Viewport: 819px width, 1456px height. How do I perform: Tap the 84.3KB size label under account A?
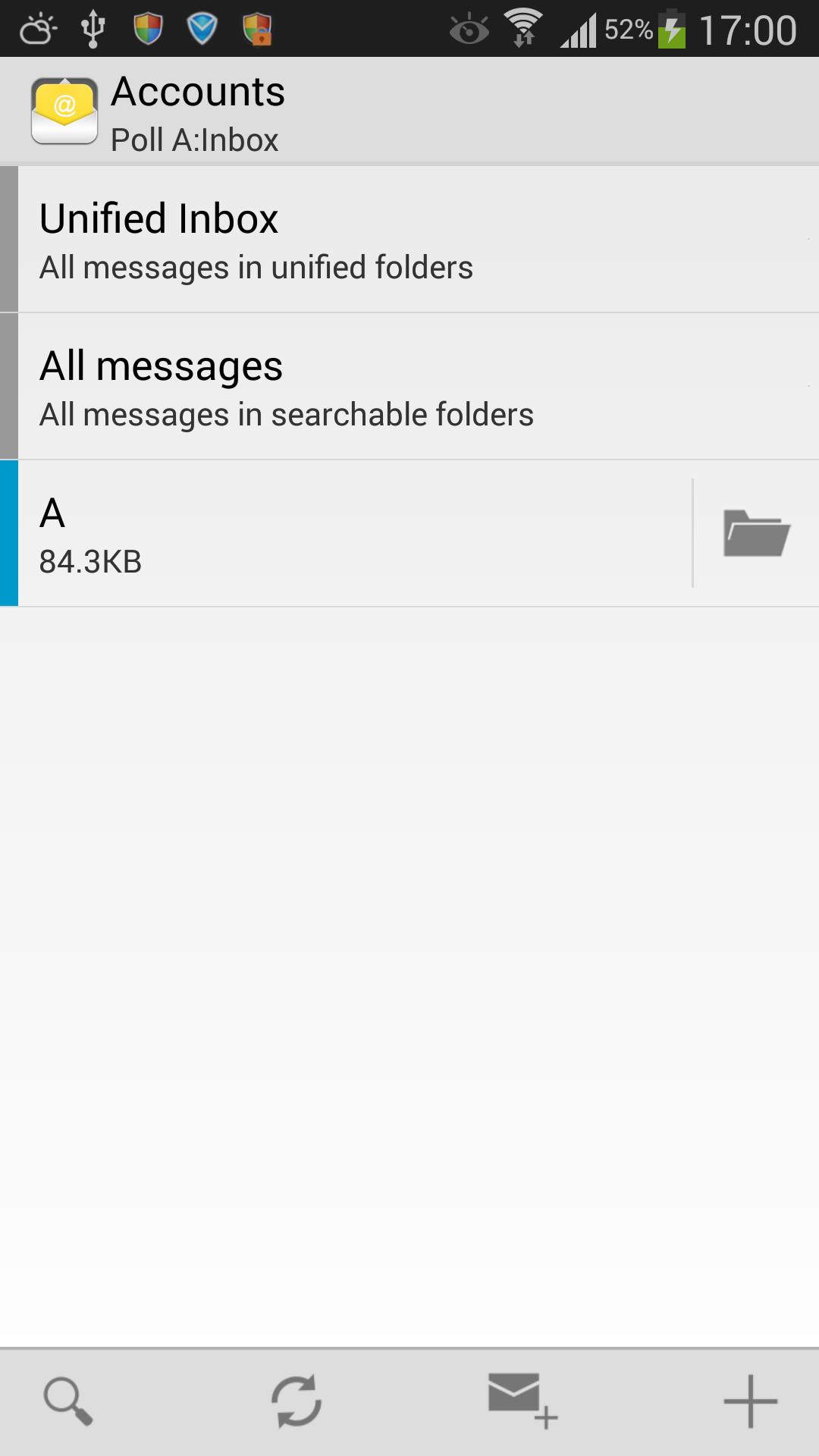[89, 562]
